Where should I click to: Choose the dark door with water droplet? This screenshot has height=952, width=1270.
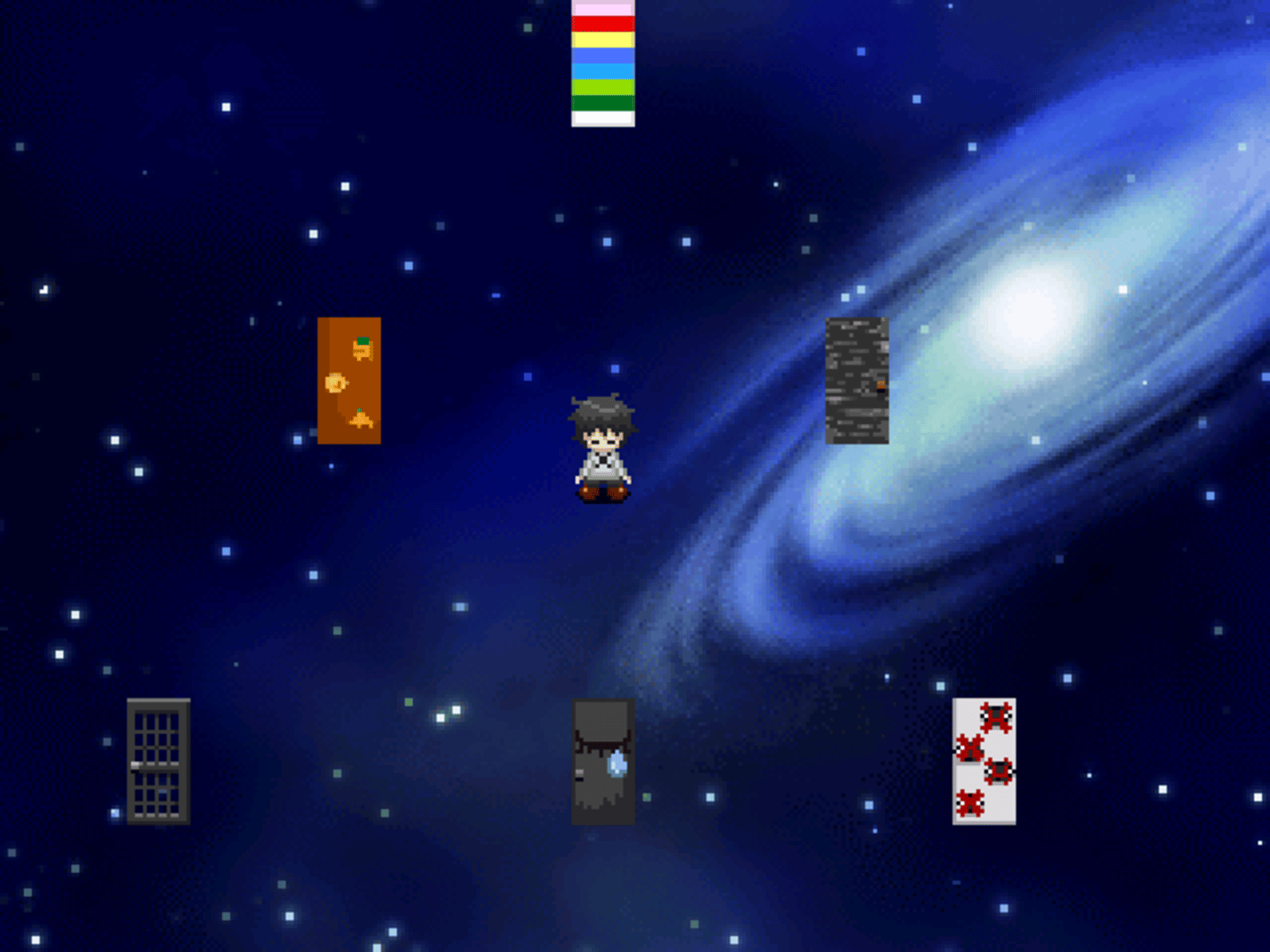tap(602, 762)
